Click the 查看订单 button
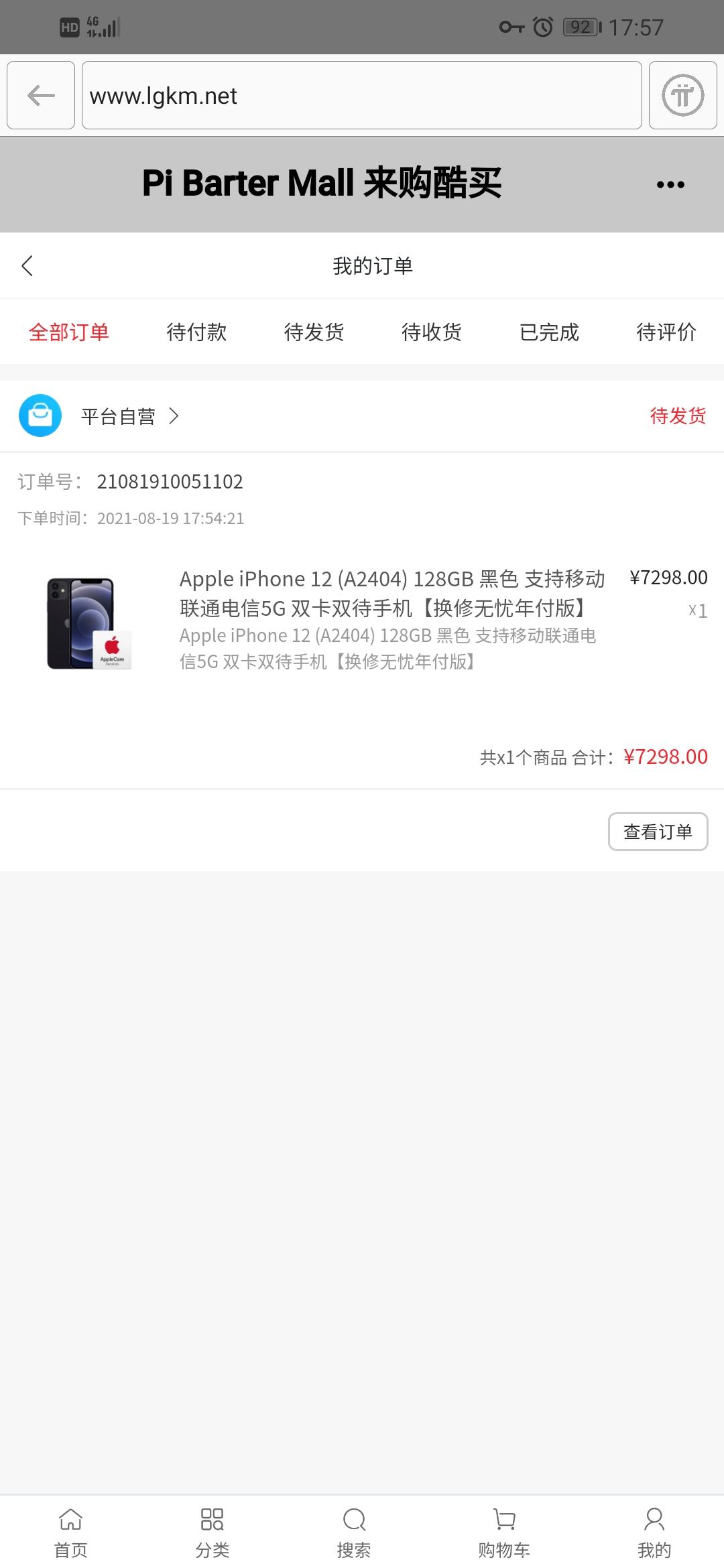The height and width of the screenshot is (1568, 724). click(x=658, y=831)
